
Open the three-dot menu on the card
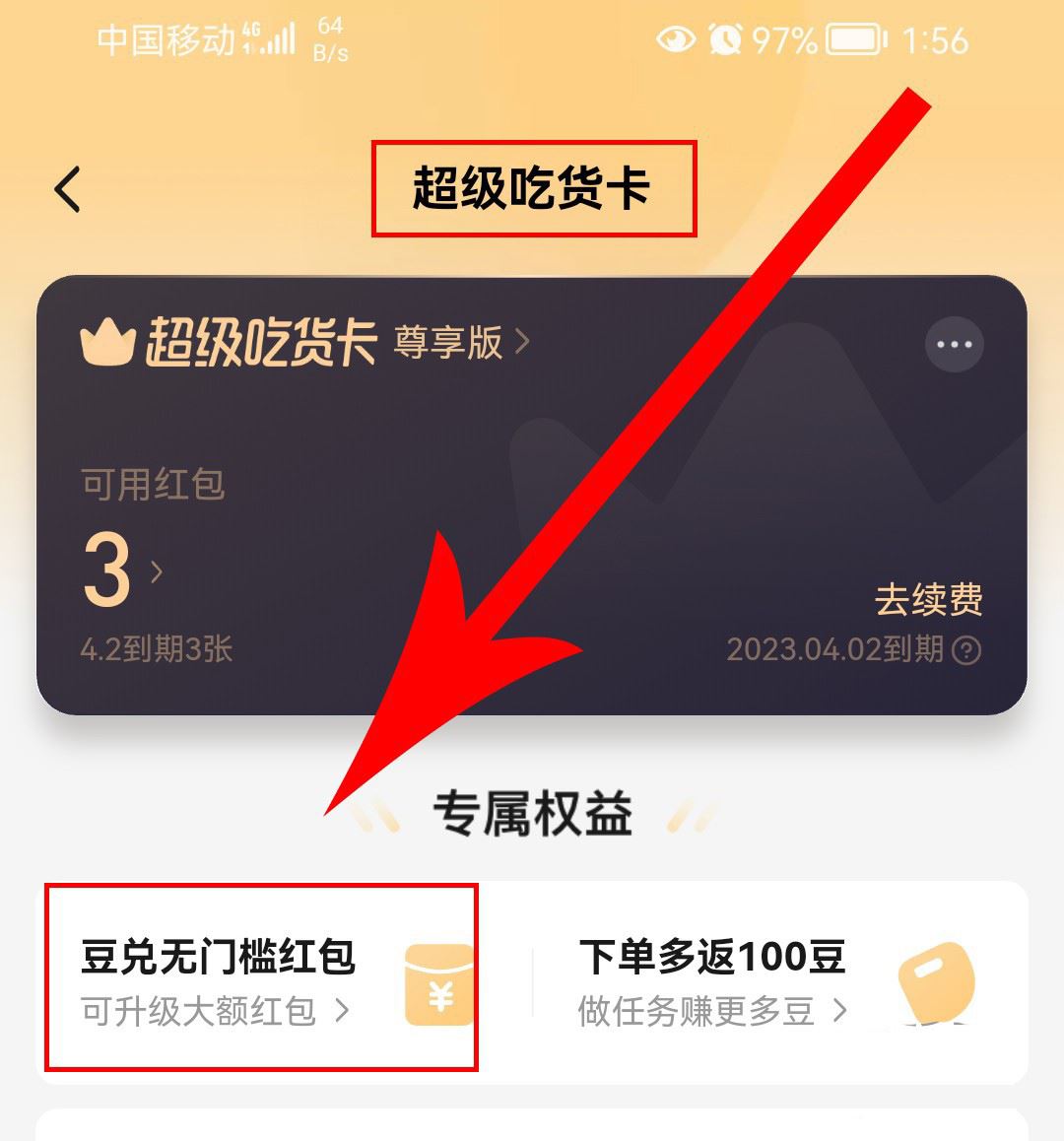pos(954,345)
